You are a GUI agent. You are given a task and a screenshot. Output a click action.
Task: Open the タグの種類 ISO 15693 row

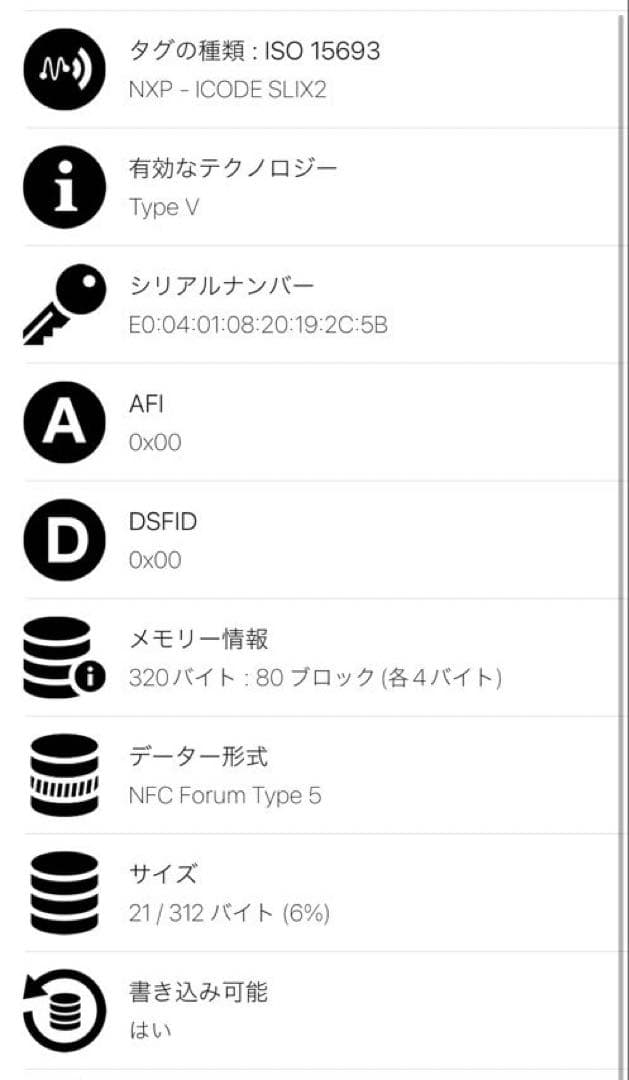pos(314,69)
